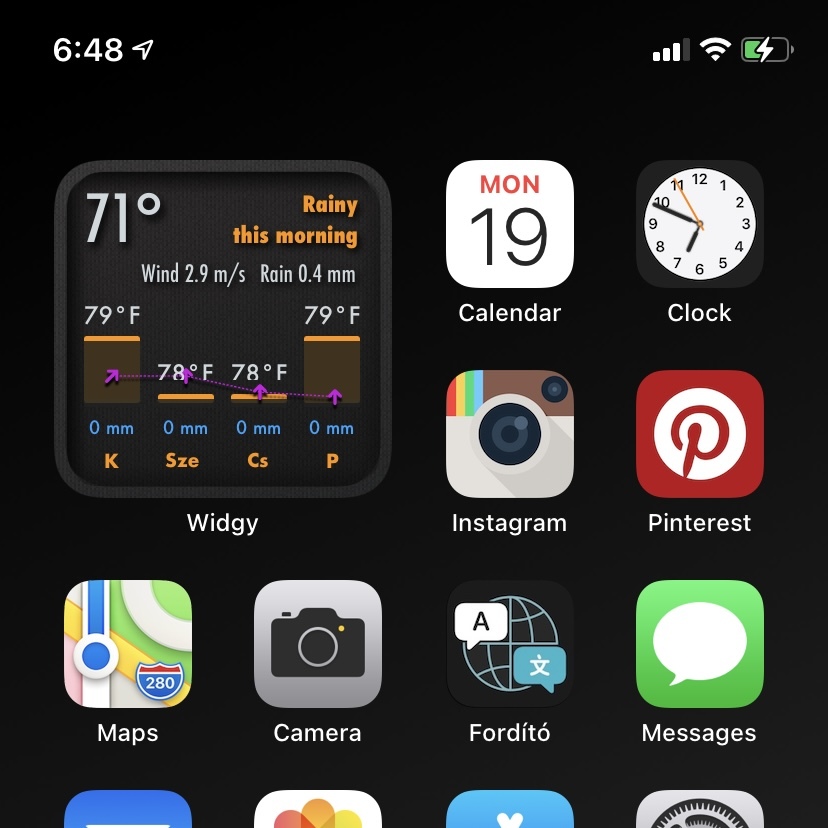This screenshot has height=828, width=828.
Task: Open the Fordító translate app
Action: (509, 644)
